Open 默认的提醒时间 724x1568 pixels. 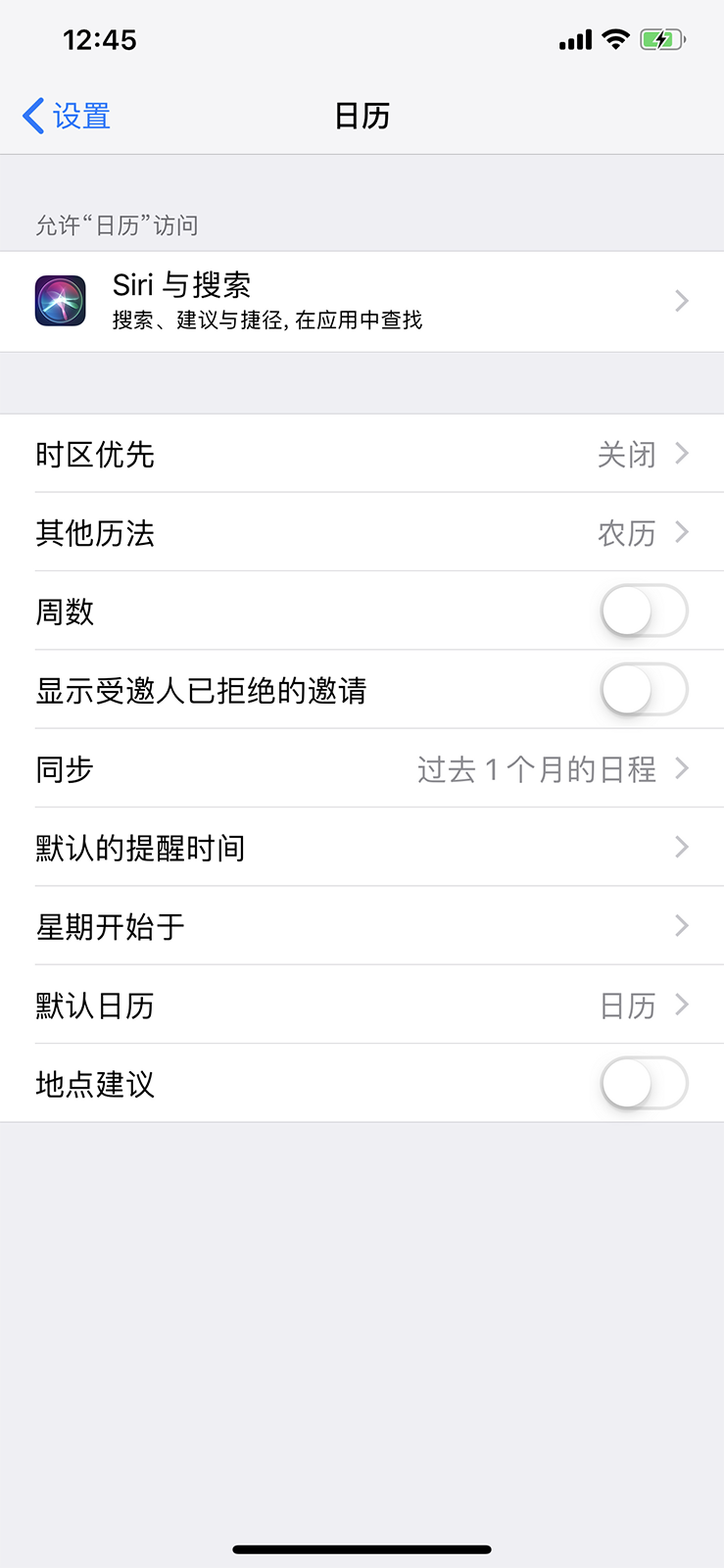362,848
